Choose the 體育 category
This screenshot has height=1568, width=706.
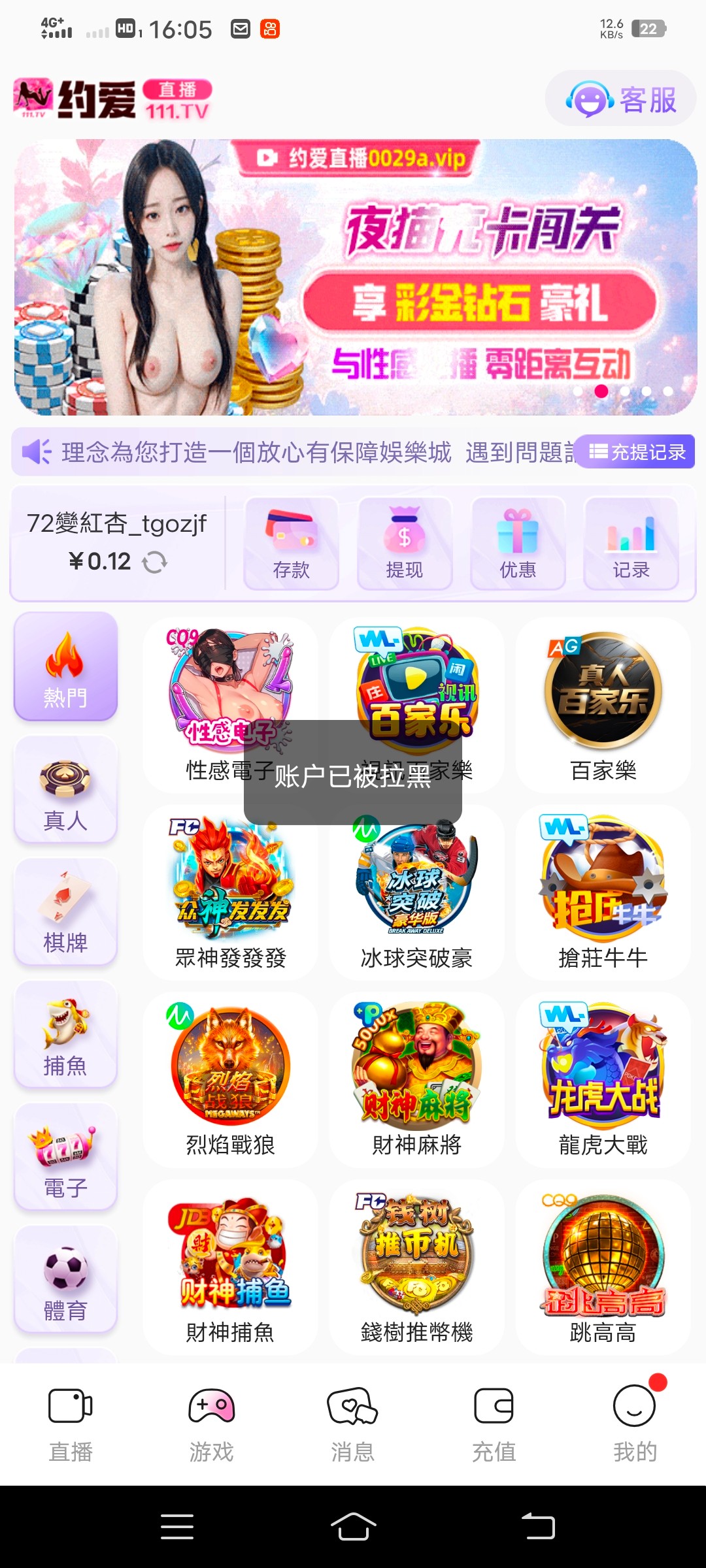[x=65, y=1280]
